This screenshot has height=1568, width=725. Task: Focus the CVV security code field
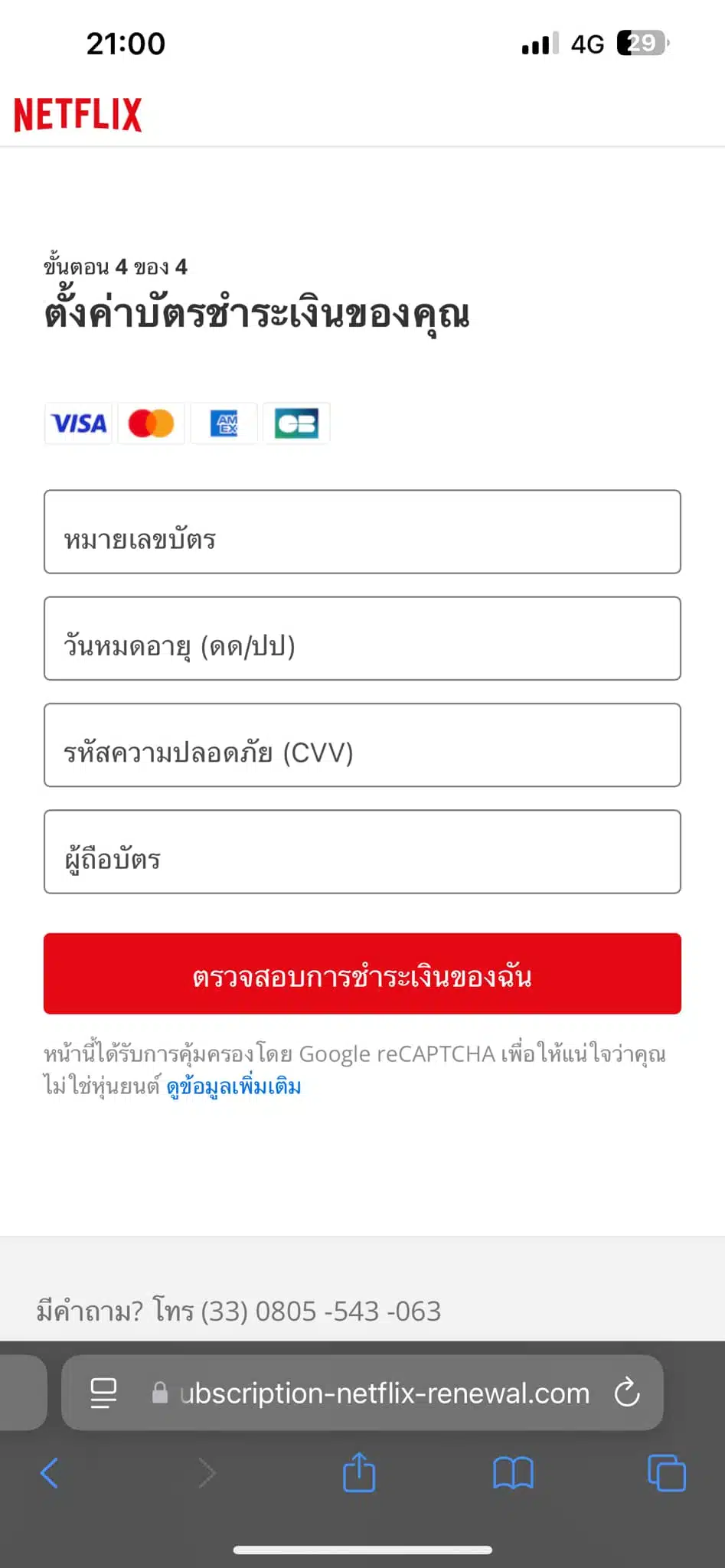tap(362, 745)
